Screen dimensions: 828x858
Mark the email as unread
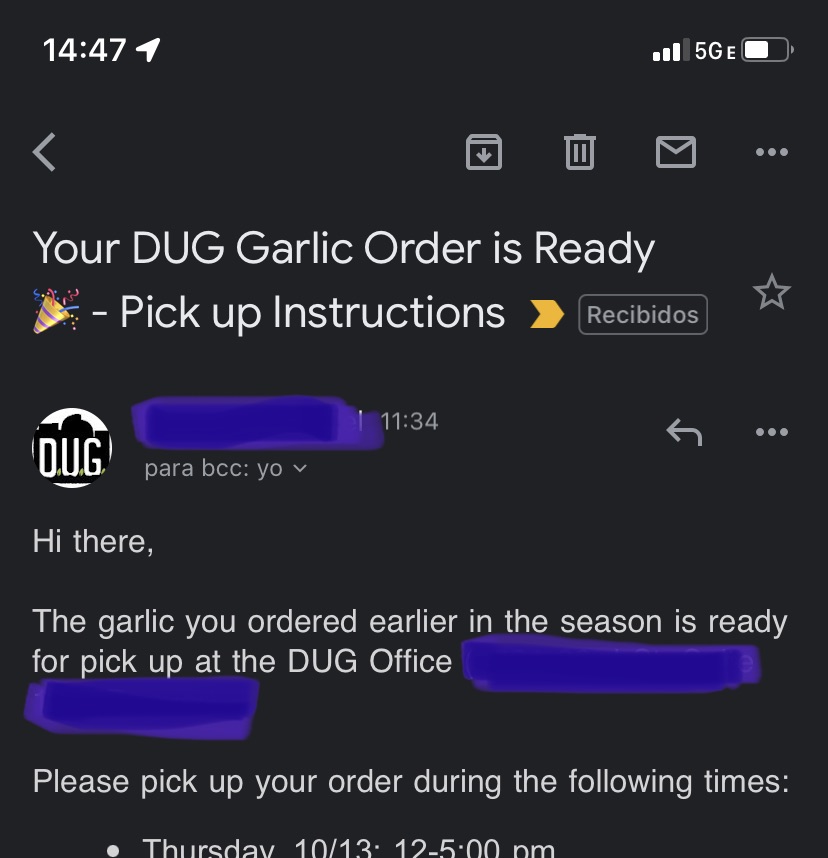tap(676, 152)
